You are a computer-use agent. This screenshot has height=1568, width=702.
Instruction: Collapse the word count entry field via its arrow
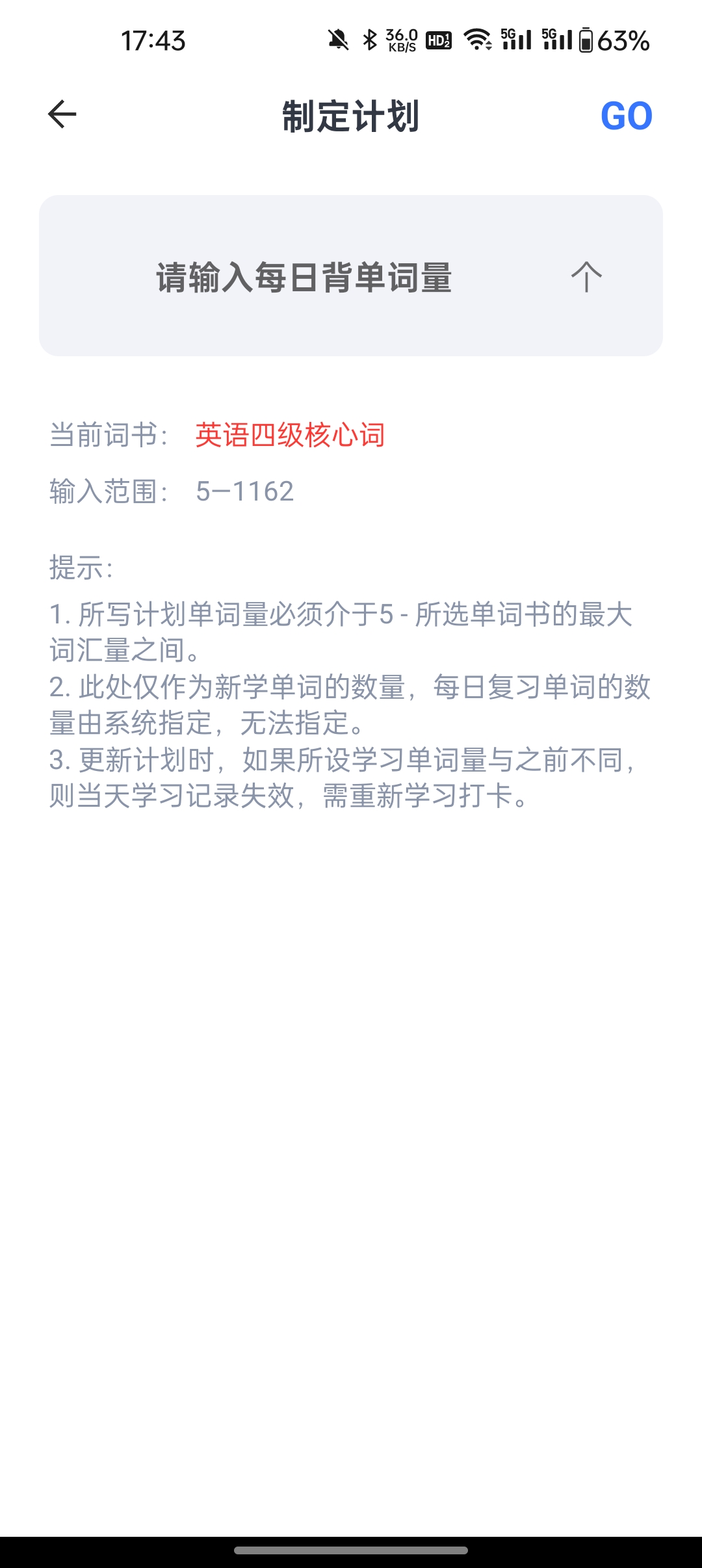point(586,276)
